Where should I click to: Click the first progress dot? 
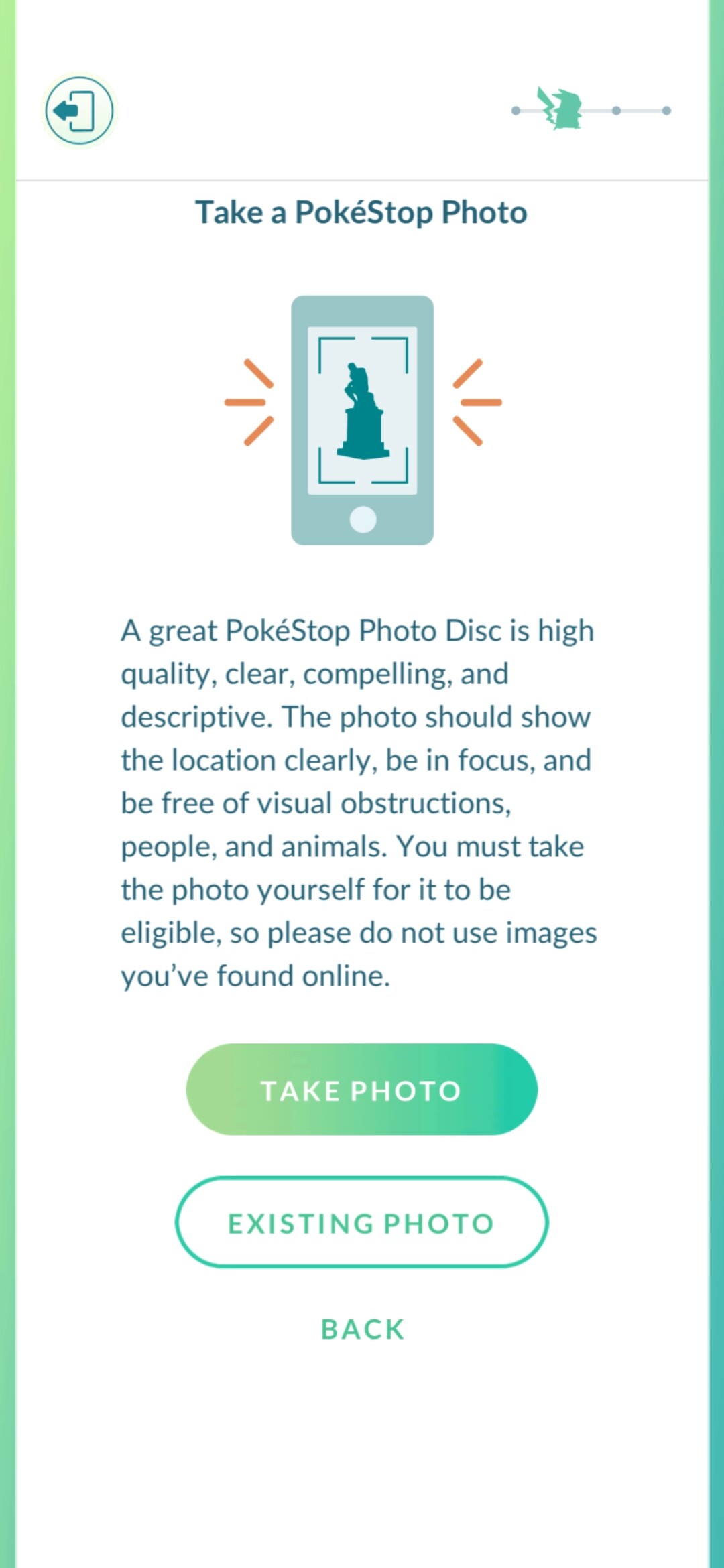click(x=516, y=111)
